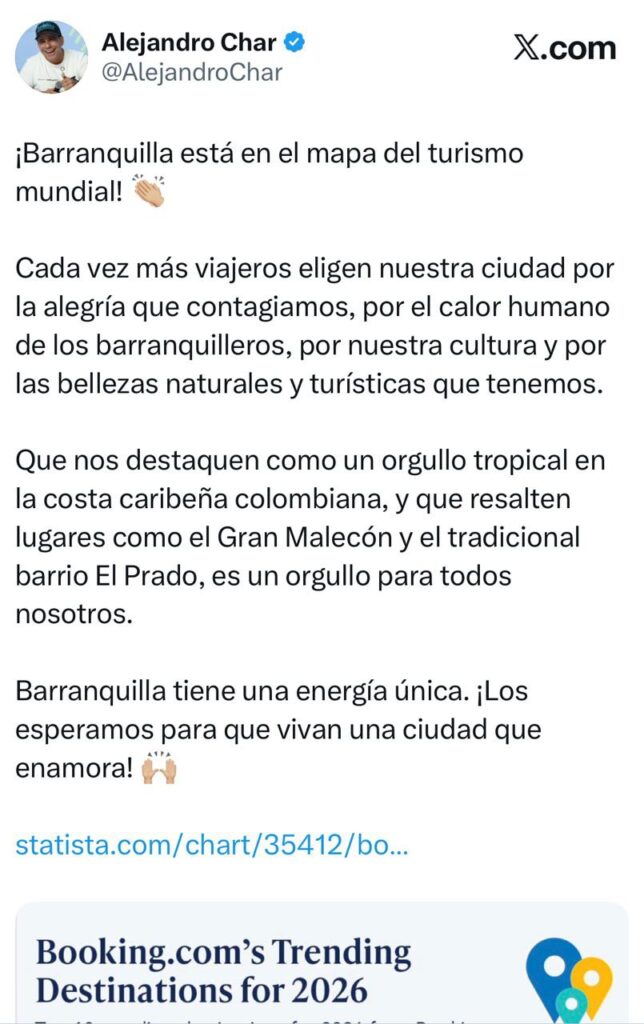Image resolution: width=644 pixels, height=1024 pixels.
Task: Open the statista.com chart link
Action: [212, 846]
